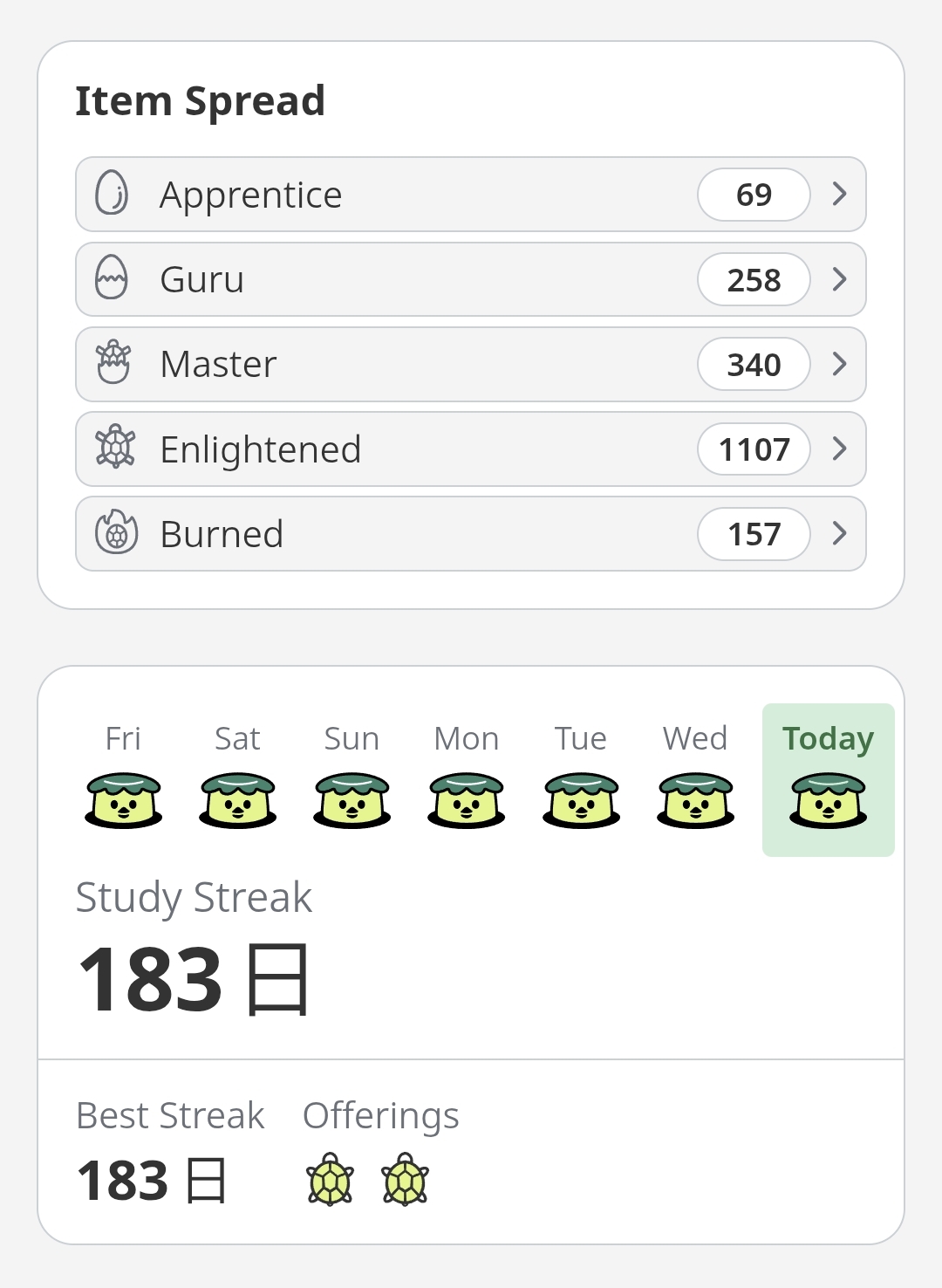Expand the Master items list
The height and width of the screenshot is (1288, 942).
point(470,364)
